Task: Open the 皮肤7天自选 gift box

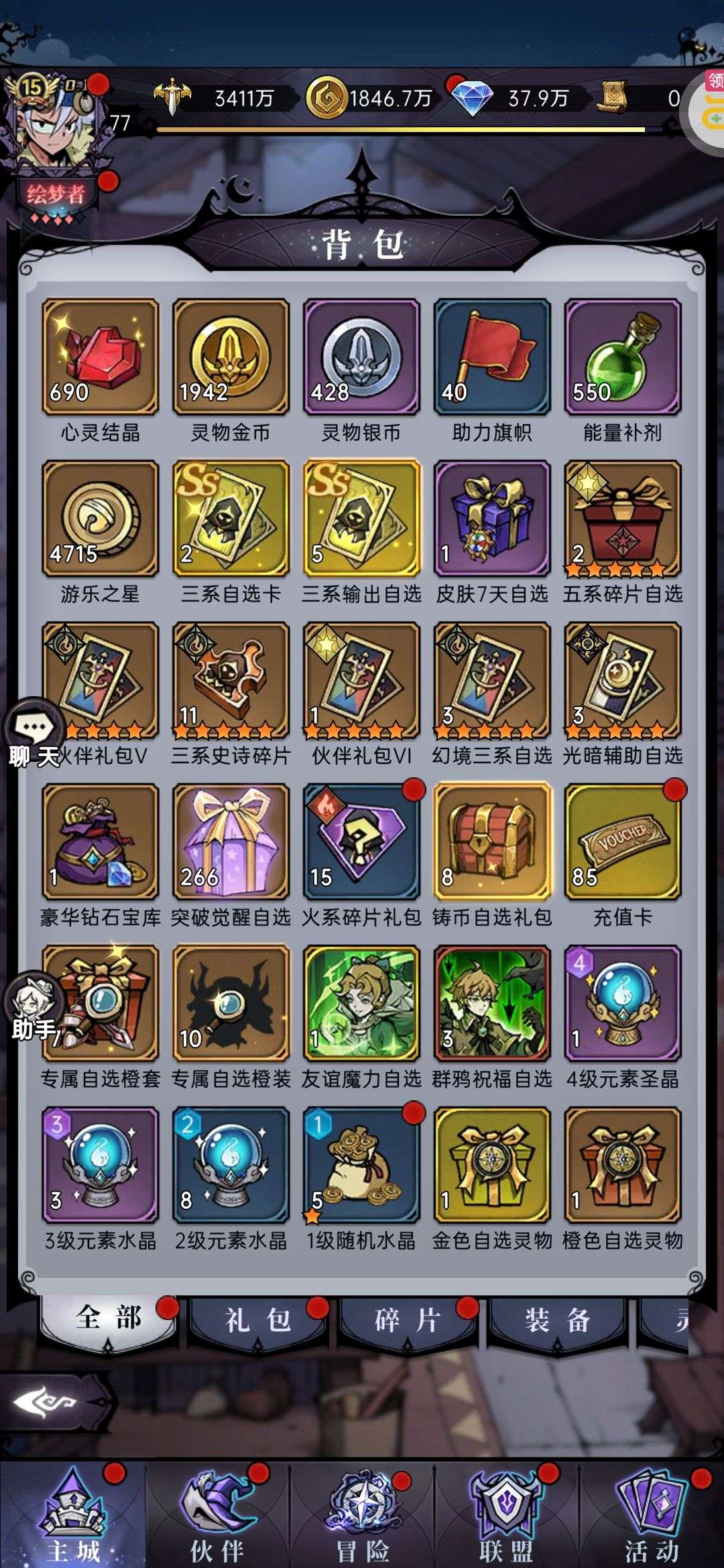Action: click(x=492, y=518)
